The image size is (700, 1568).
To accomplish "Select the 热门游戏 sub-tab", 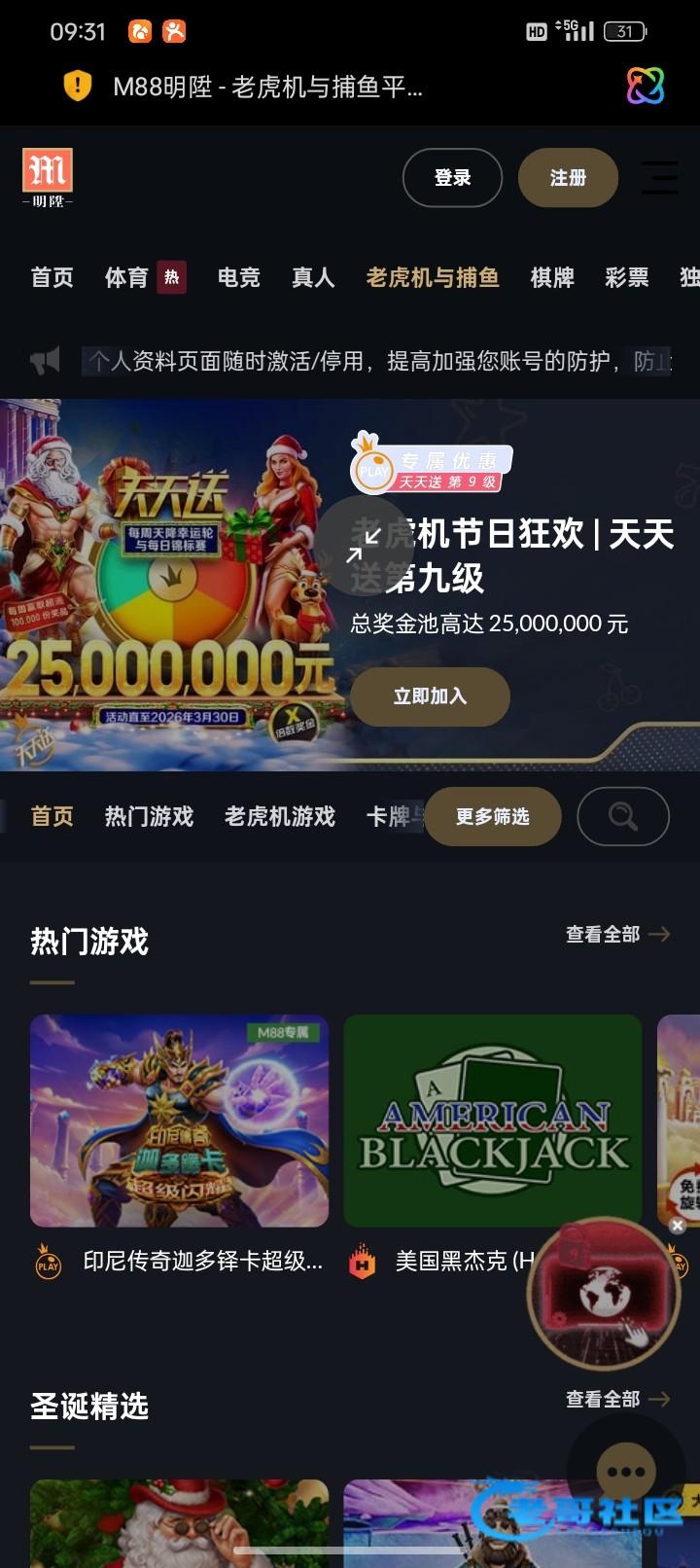I will click(149, 816).
